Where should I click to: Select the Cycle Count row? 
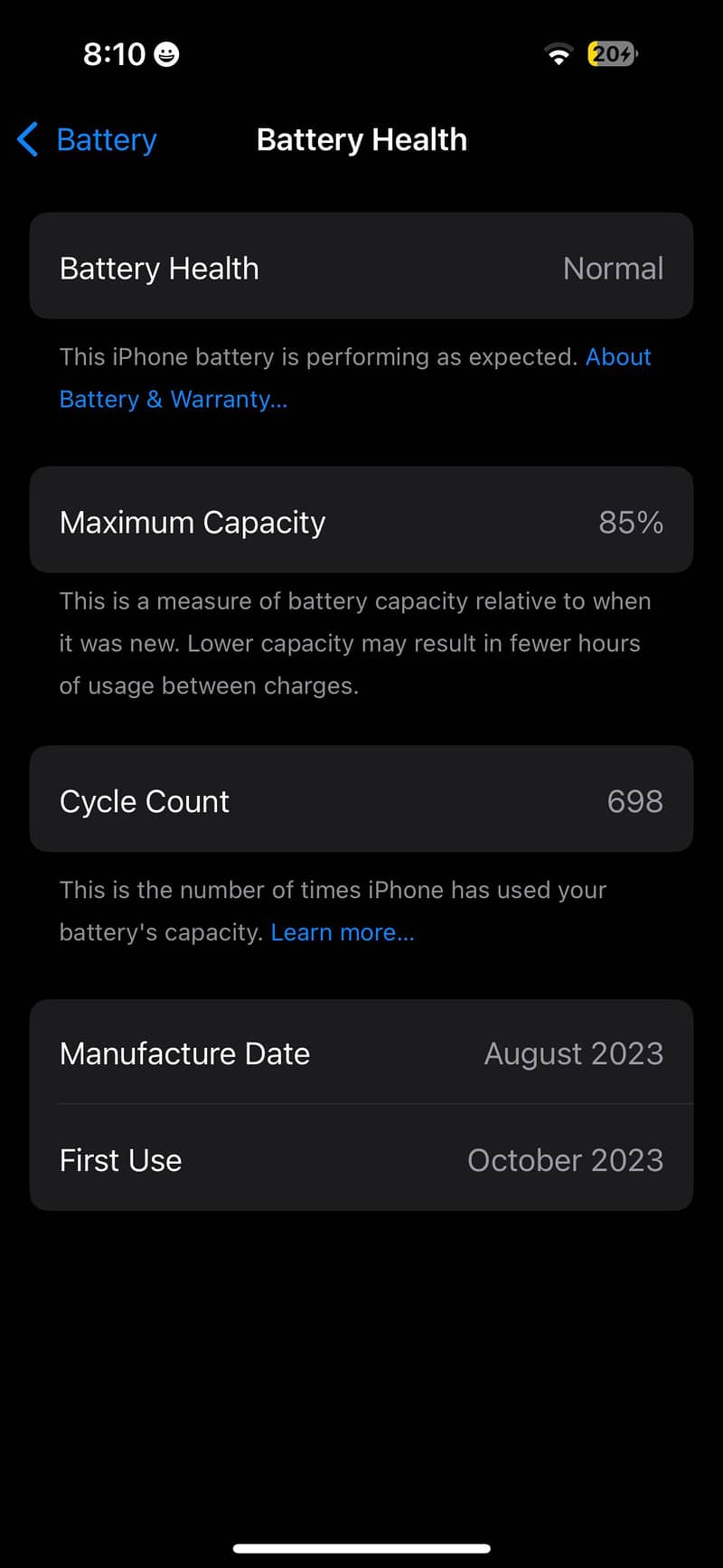click(x=361, y=799)
